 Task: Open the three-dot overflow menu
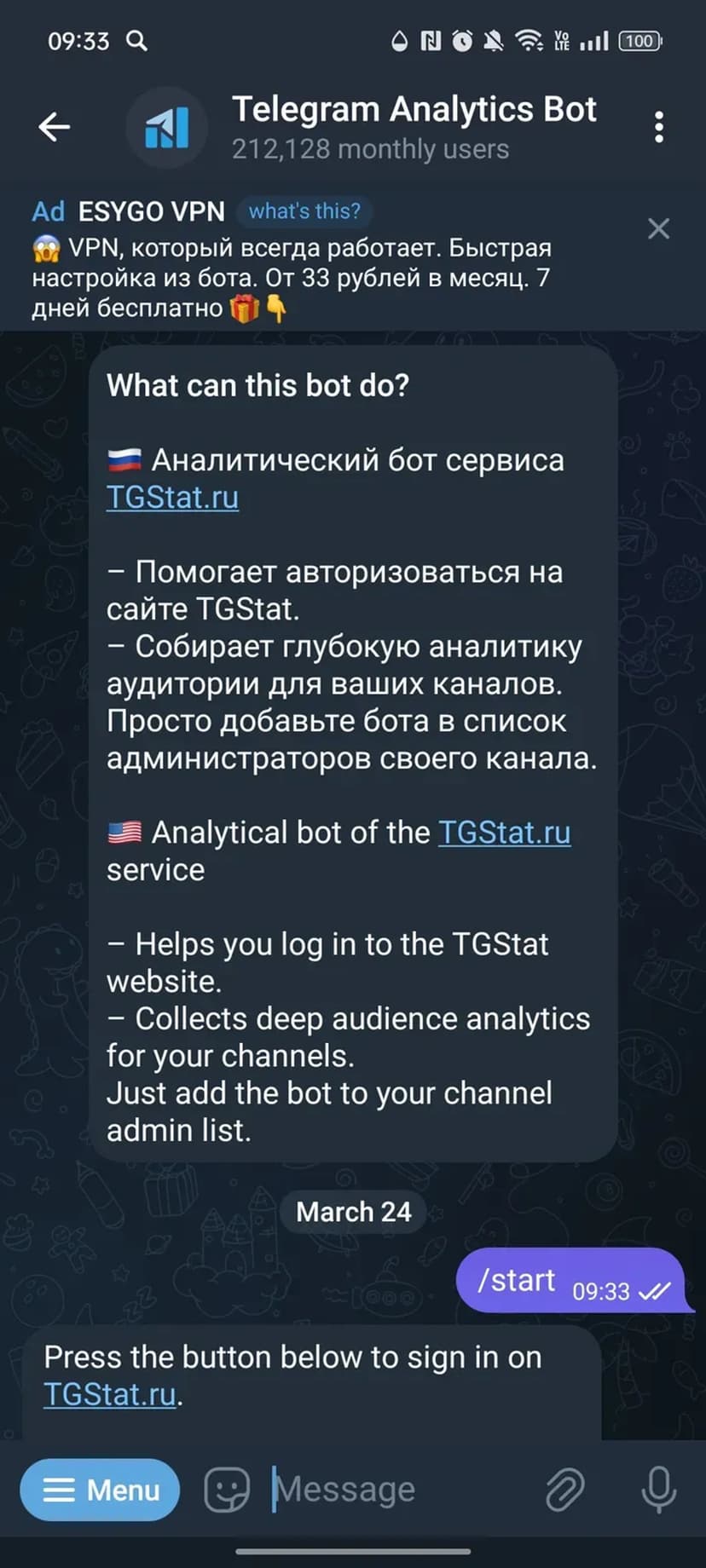coord(658,127)
